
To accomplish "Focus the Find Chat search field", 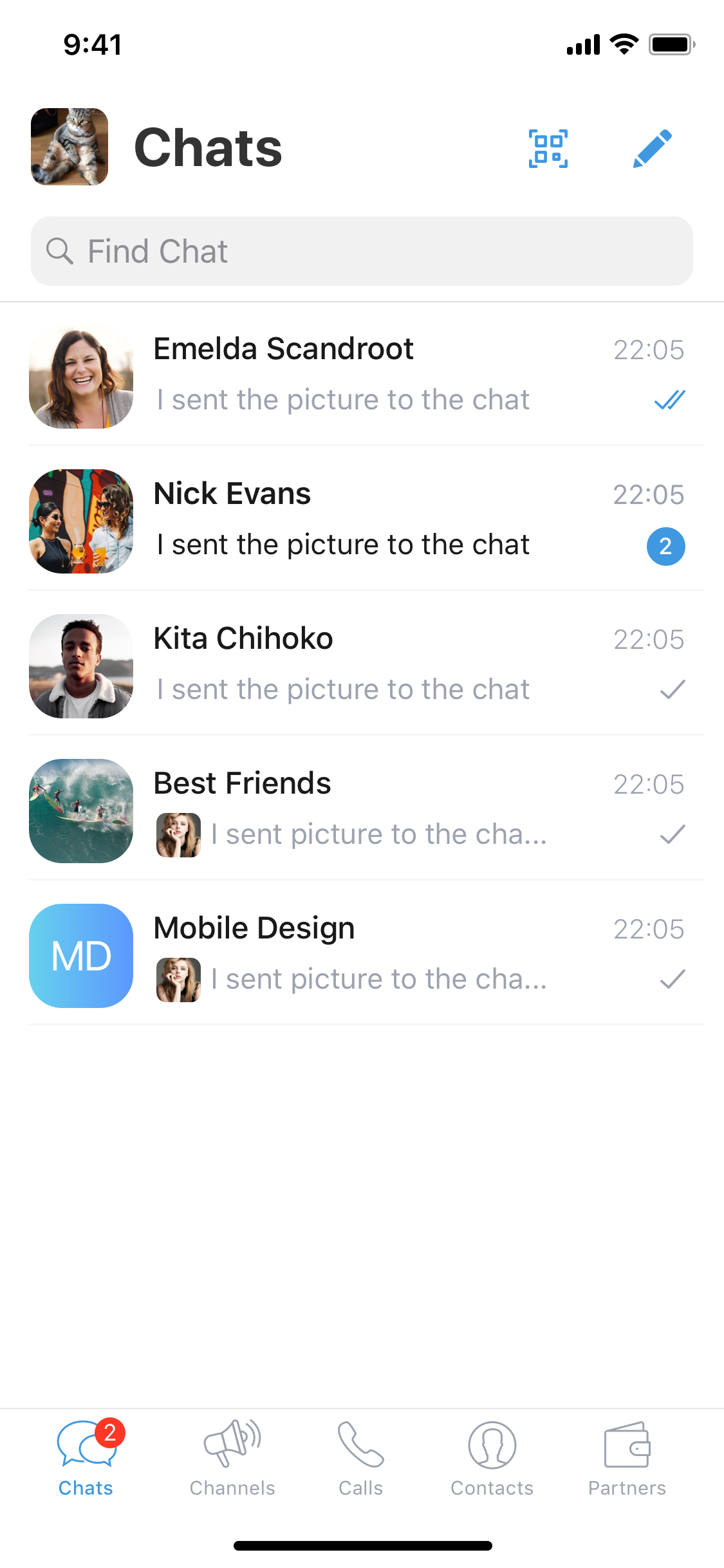I will pos(362,251).
